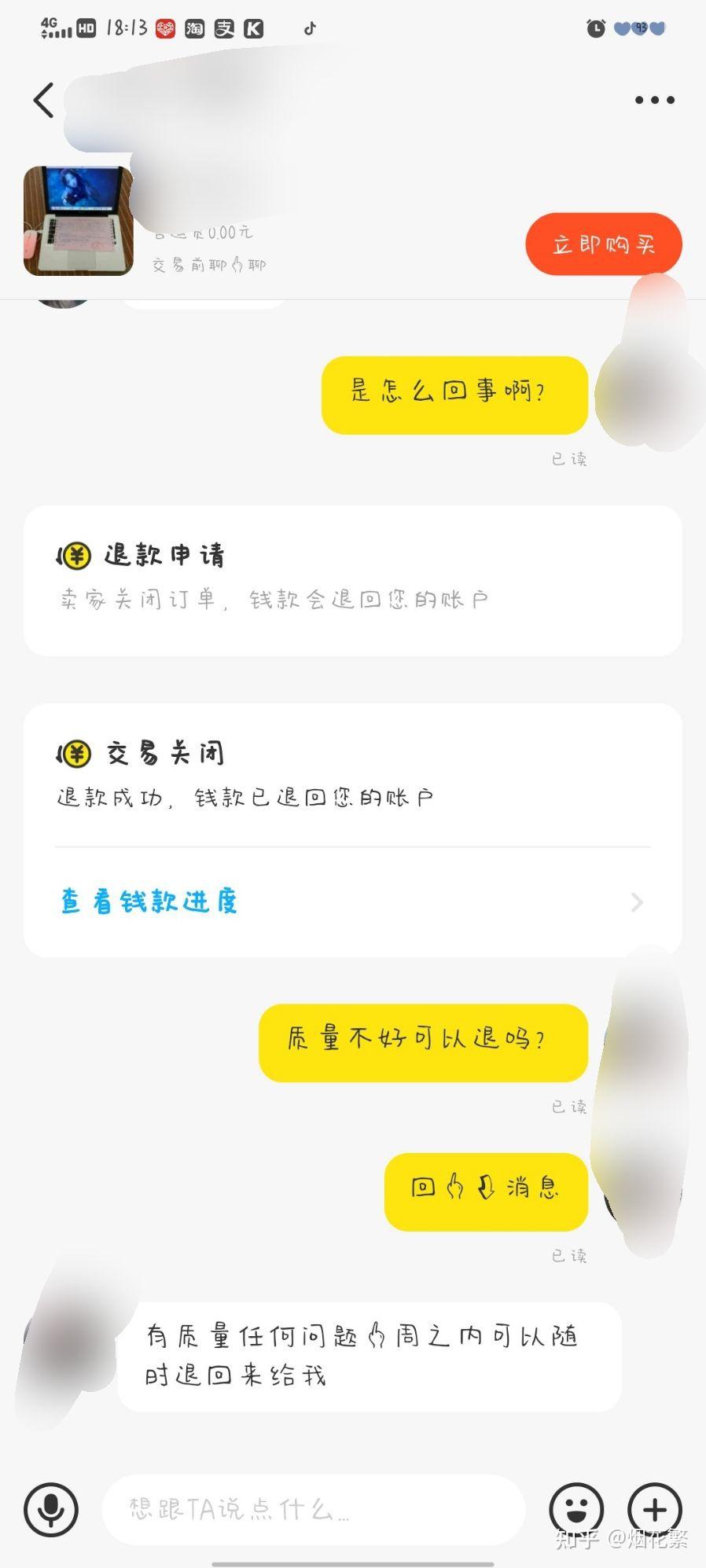Open the three-dot overflow menu

tap(654, 100)
